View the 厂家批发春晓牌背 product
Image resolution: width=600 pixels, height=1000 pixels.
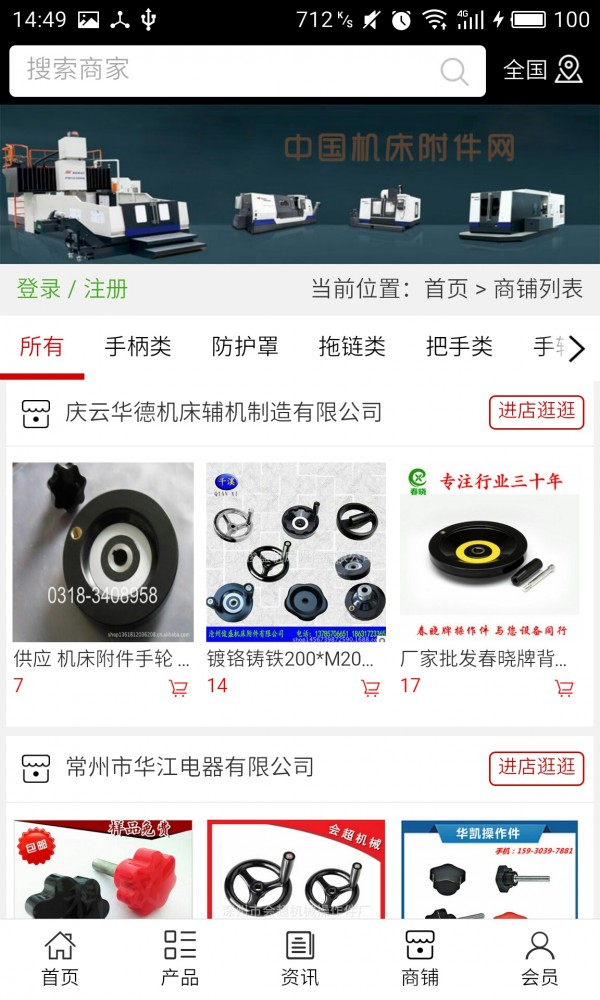point(489,553)
